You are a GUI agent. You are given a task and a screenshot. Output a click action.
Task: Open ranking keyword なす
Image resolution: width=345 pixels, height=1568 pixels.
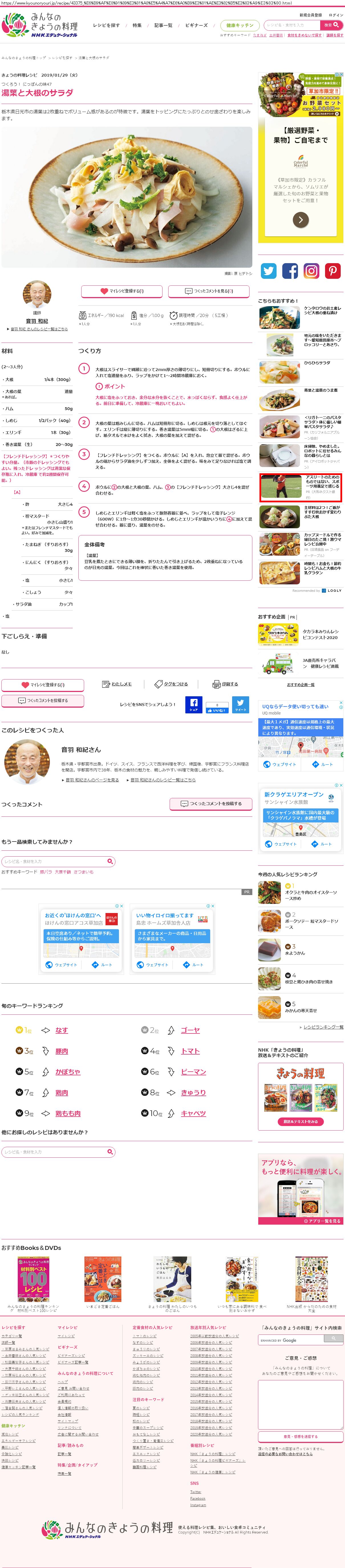(x=62, y=1030)
